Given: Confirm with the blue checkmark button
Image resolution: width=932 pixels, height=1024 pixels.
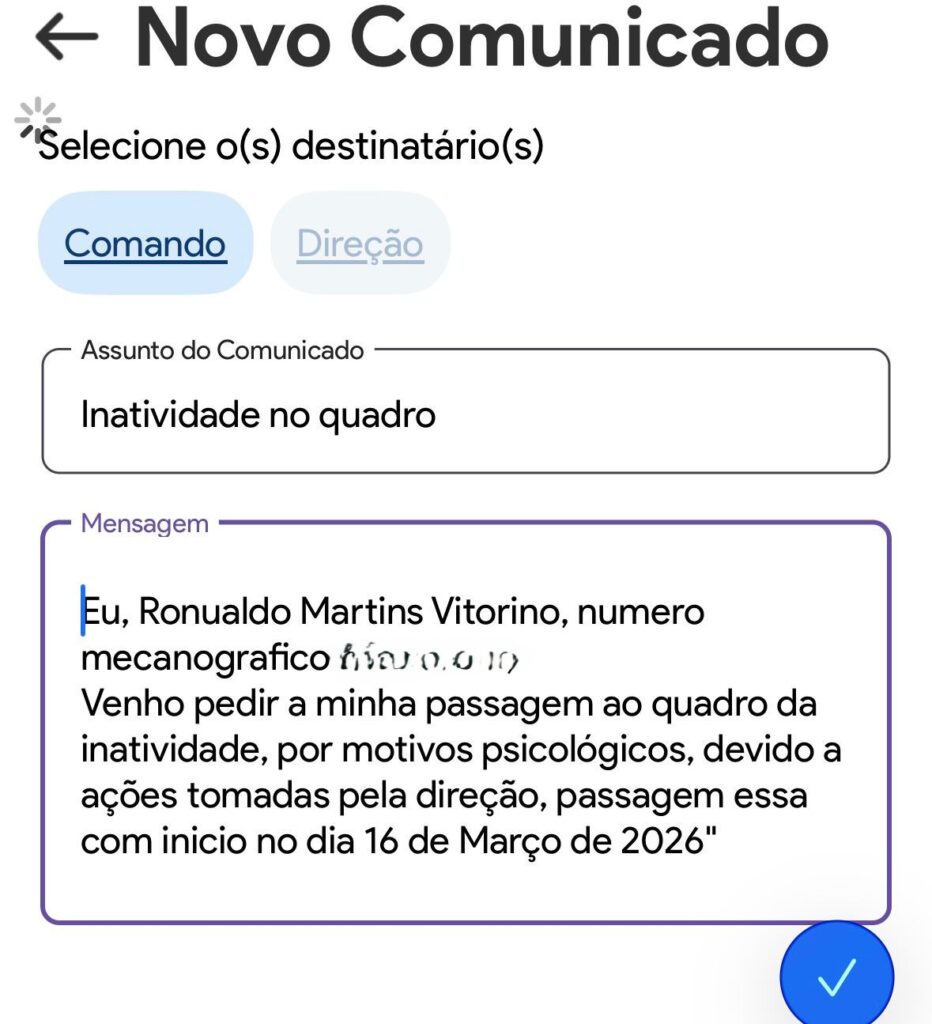Looking at the screenshot, I should click(836, 977).
